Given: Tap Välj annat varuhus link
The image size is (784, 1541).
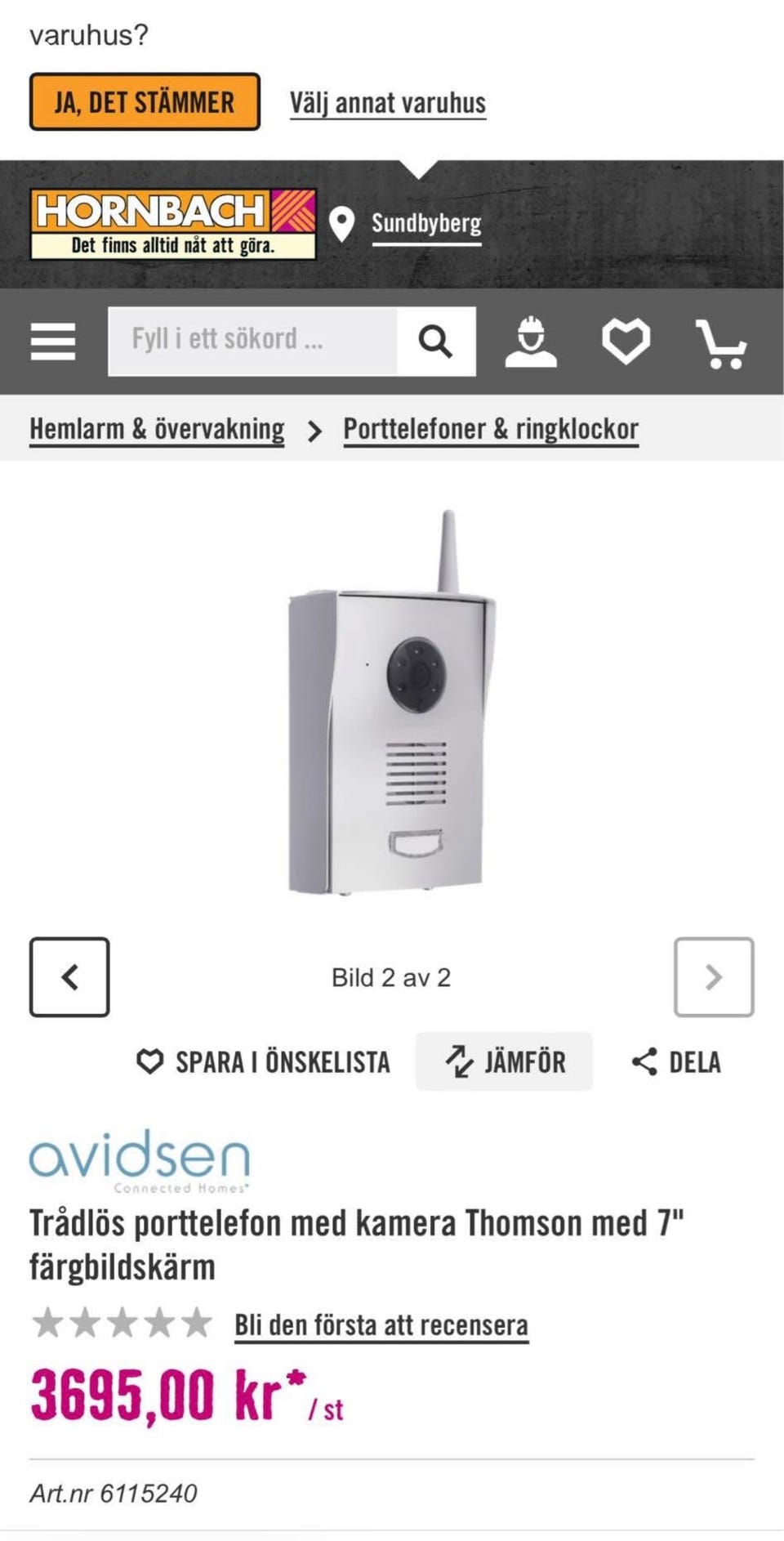Looking at the screenshot, I should [x=387, y=104].
